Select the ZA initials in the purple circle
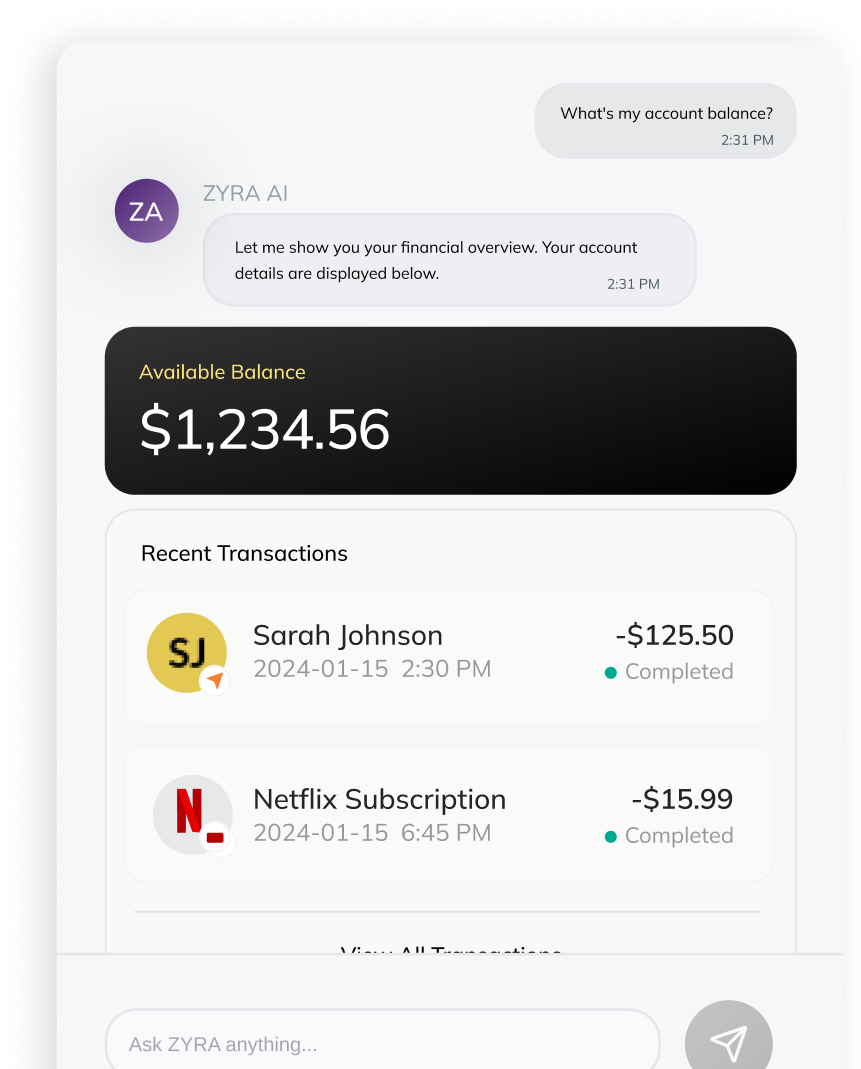861x1069 pixels. click(146, 210)
